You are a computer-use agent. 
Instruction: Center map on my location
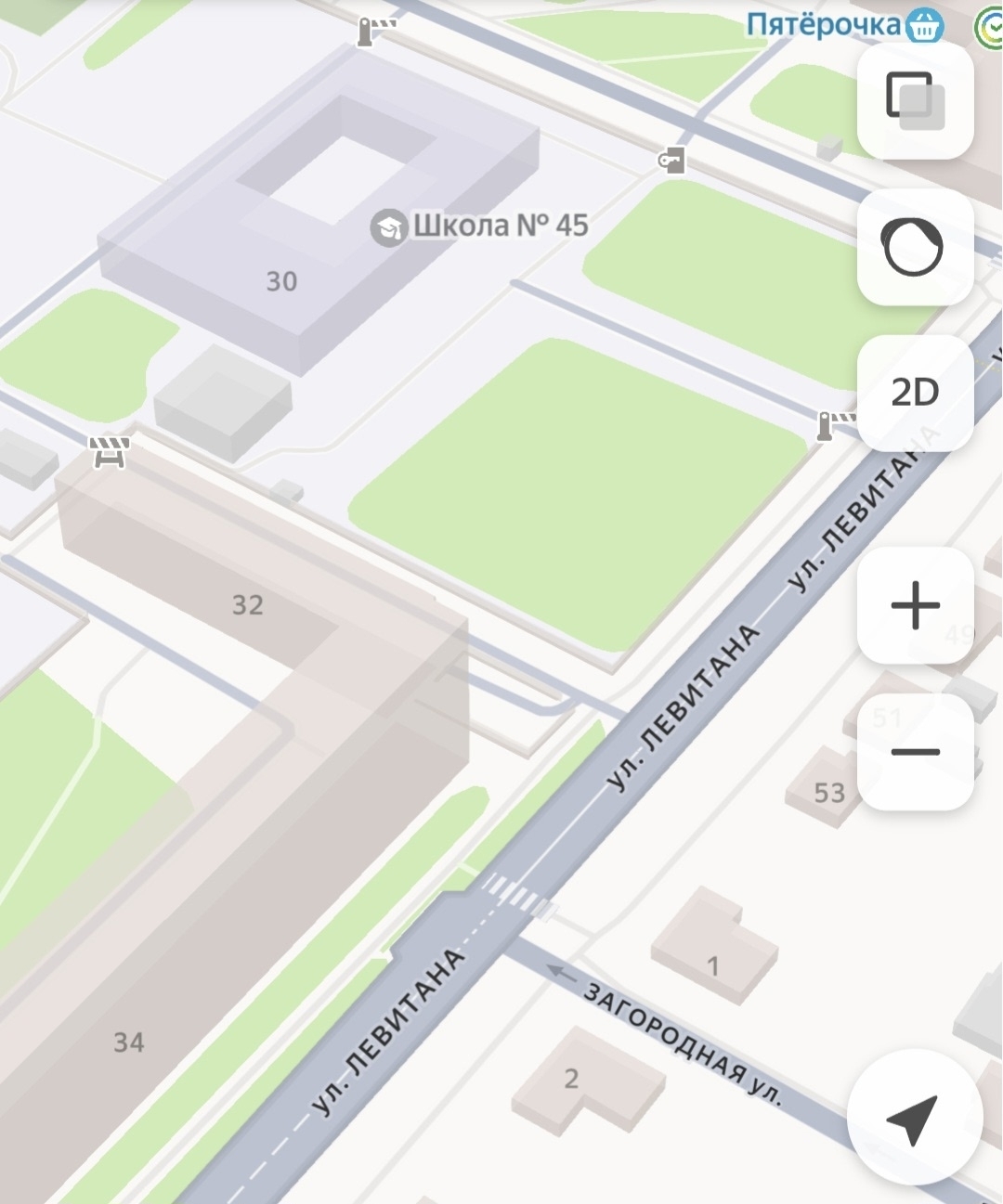914,1118
